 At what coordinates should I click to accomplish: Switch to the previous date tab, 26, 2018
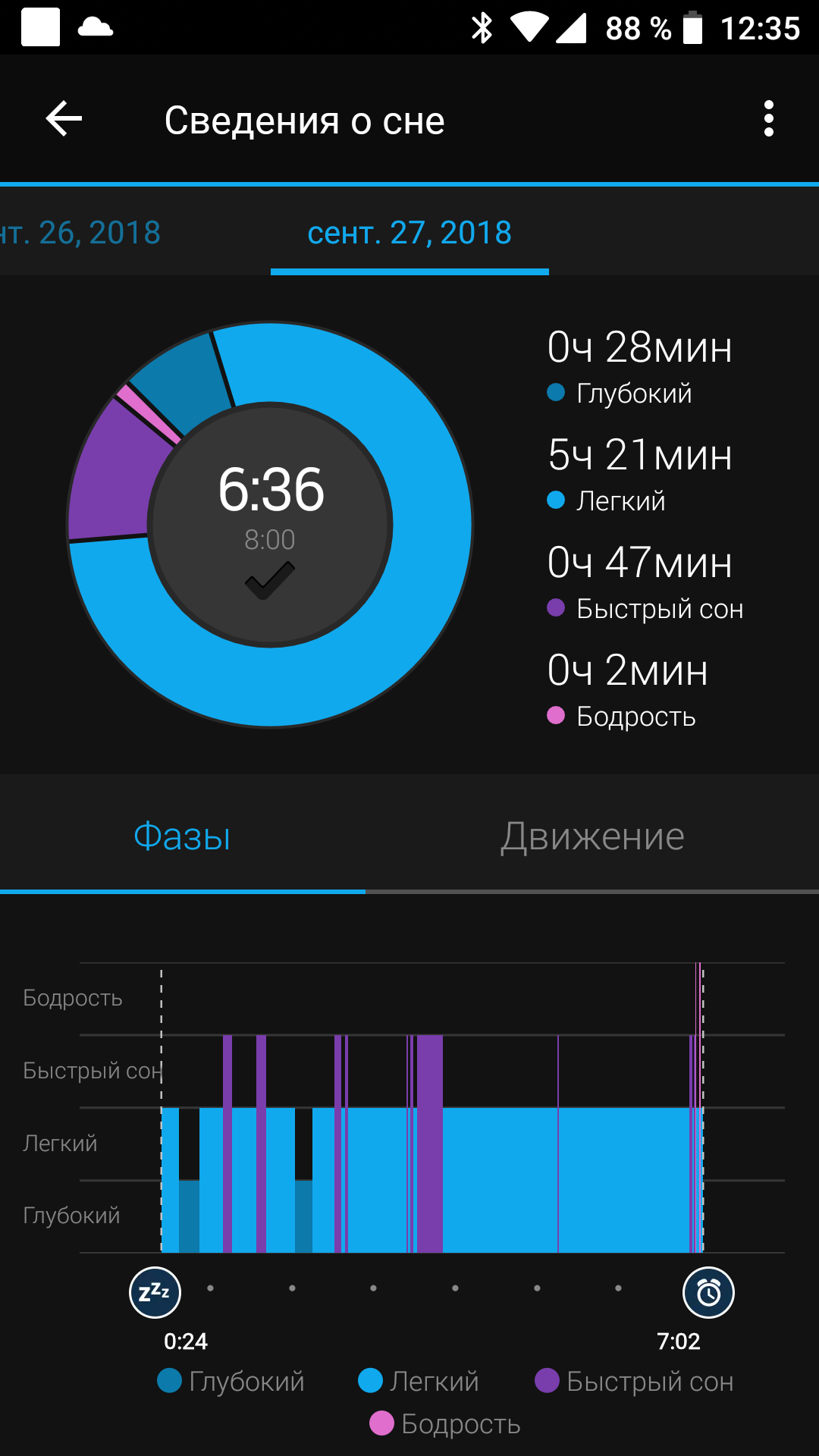(80, 233)
